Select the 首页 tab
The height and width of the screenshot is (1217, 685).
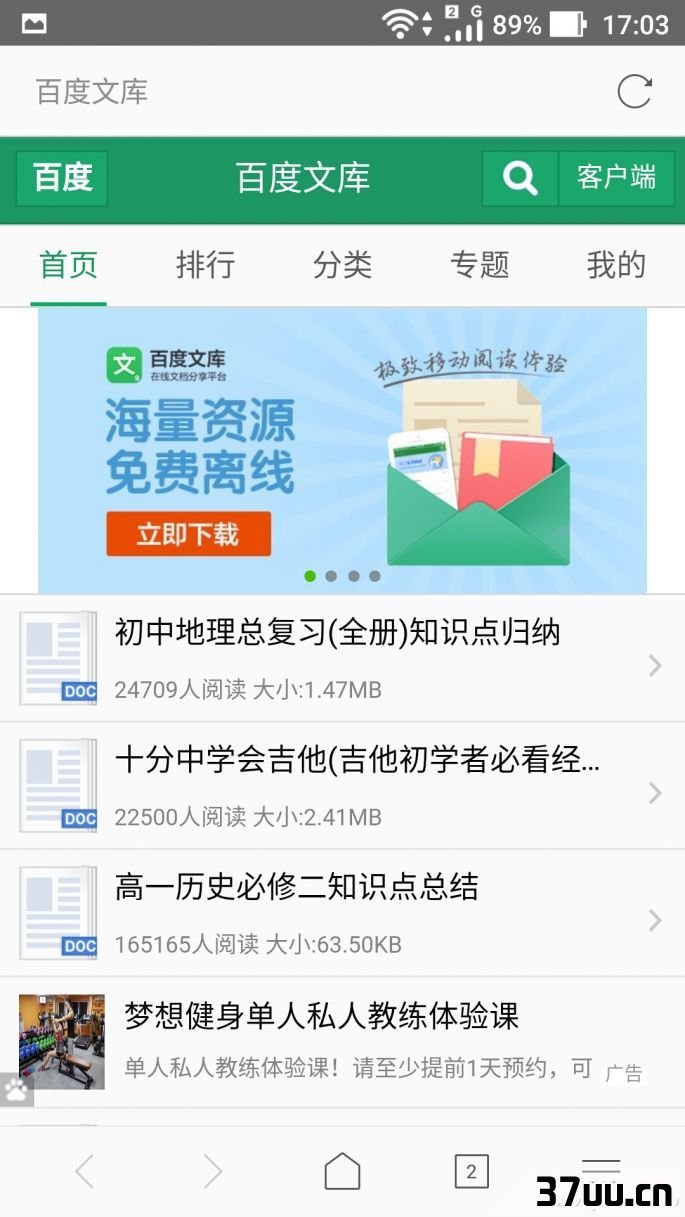point(68,265)
